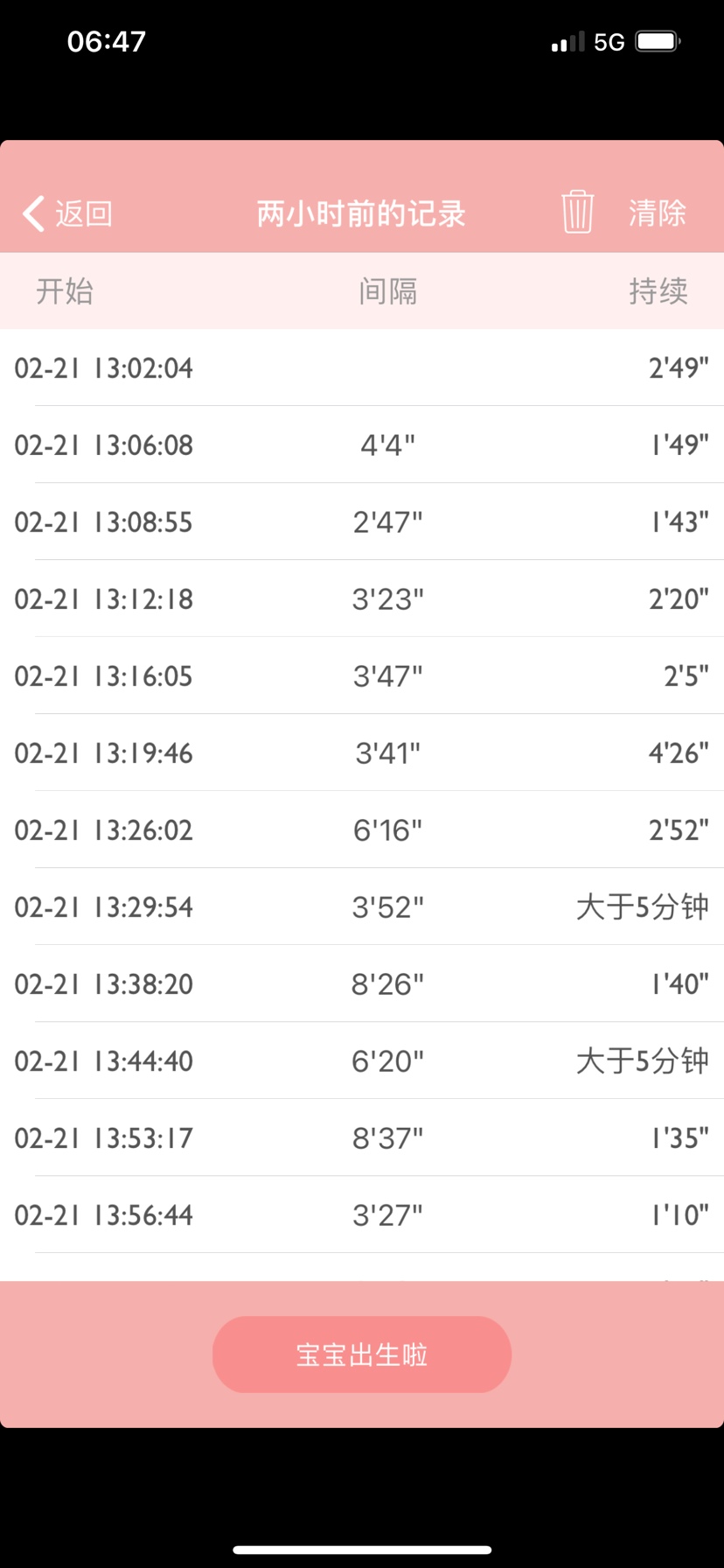Tap the 宝宝出生啦 button
Screen dimensions: 724x1568
pyautogui.click(x=362, y=1354)
